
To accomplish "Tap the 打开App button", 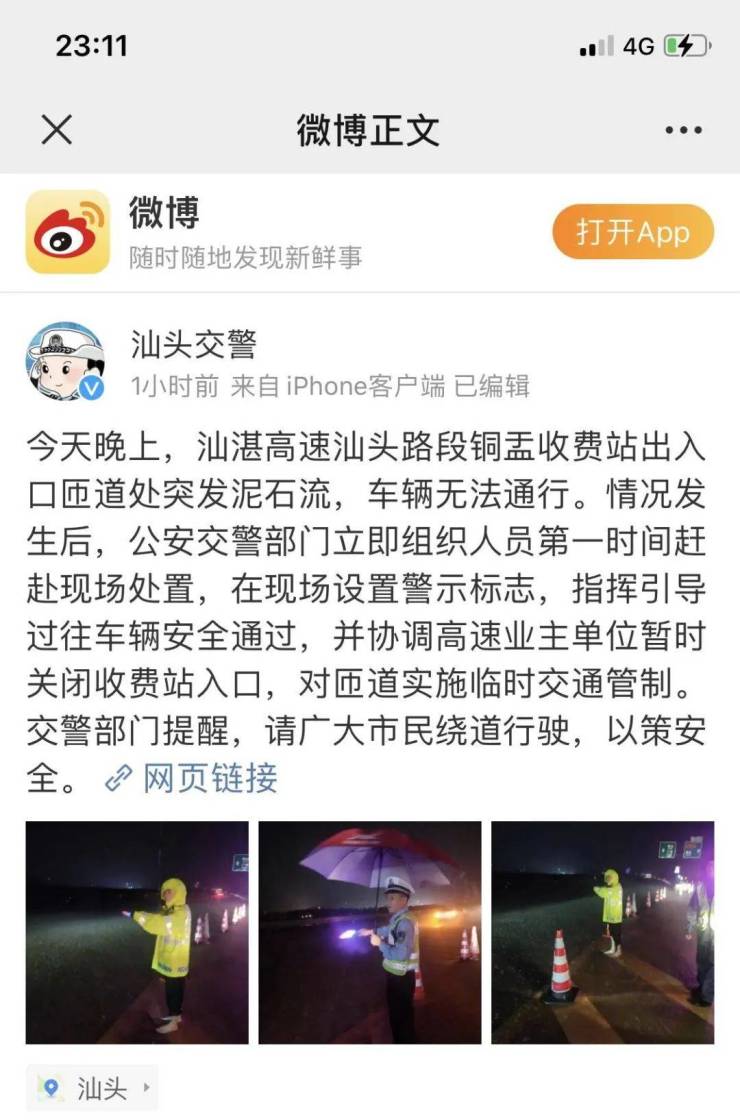I will pyautogui.click(x=633, y=232).
